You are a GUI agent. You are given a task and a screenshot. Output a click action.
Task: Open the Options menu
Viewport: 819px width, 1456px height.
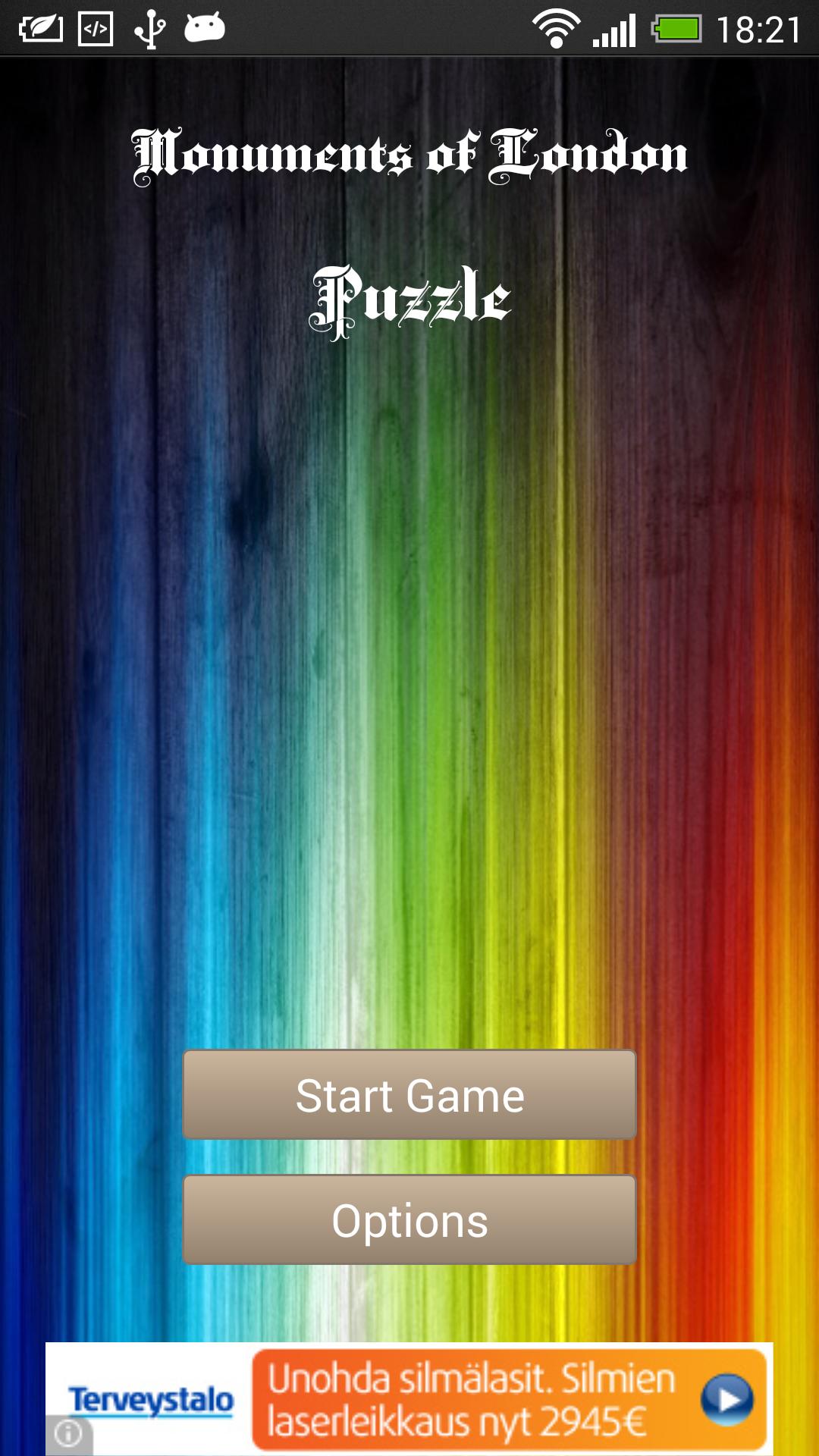coord(409,1219)
